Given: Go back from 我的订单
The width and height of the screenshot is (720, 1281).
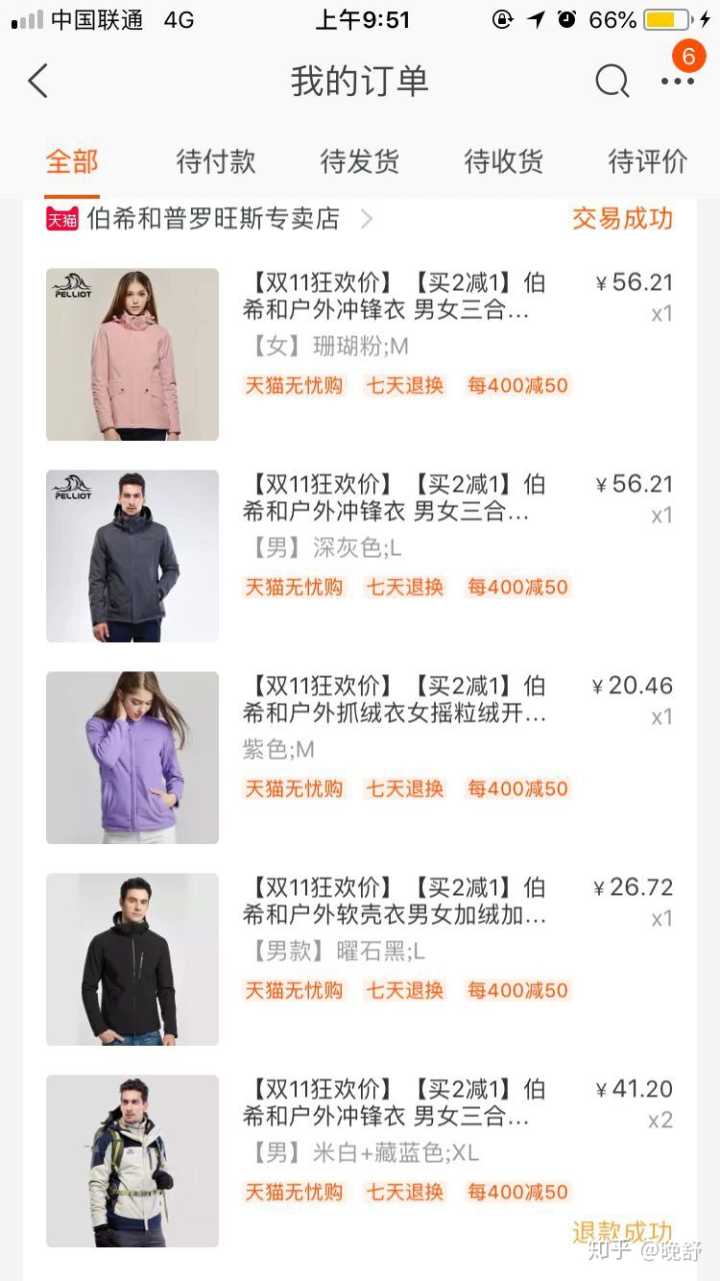Looking at the screenshot, I should point(38,81).
